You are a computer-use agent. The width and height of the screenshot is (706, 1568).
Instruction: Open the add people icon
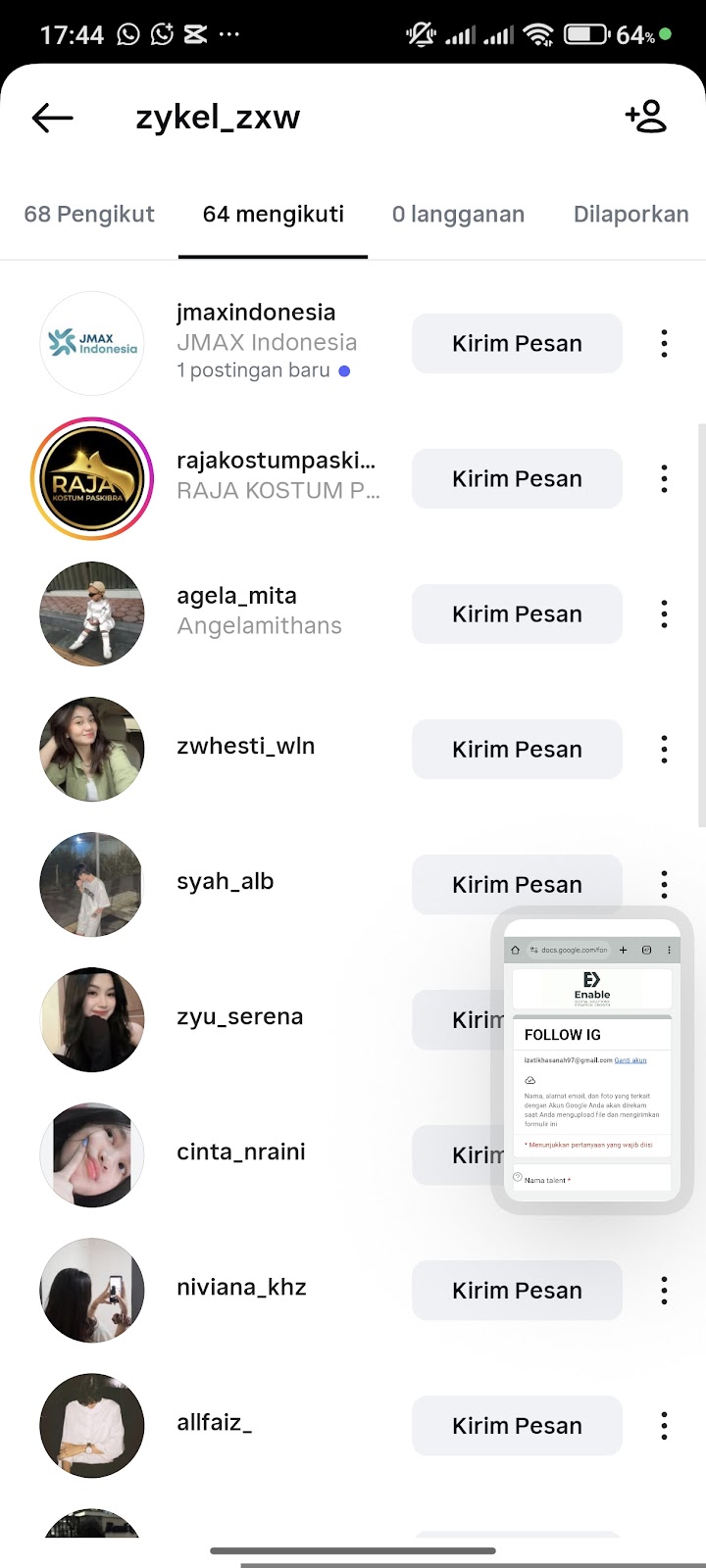pyautogui.click(x=645, y=118)
